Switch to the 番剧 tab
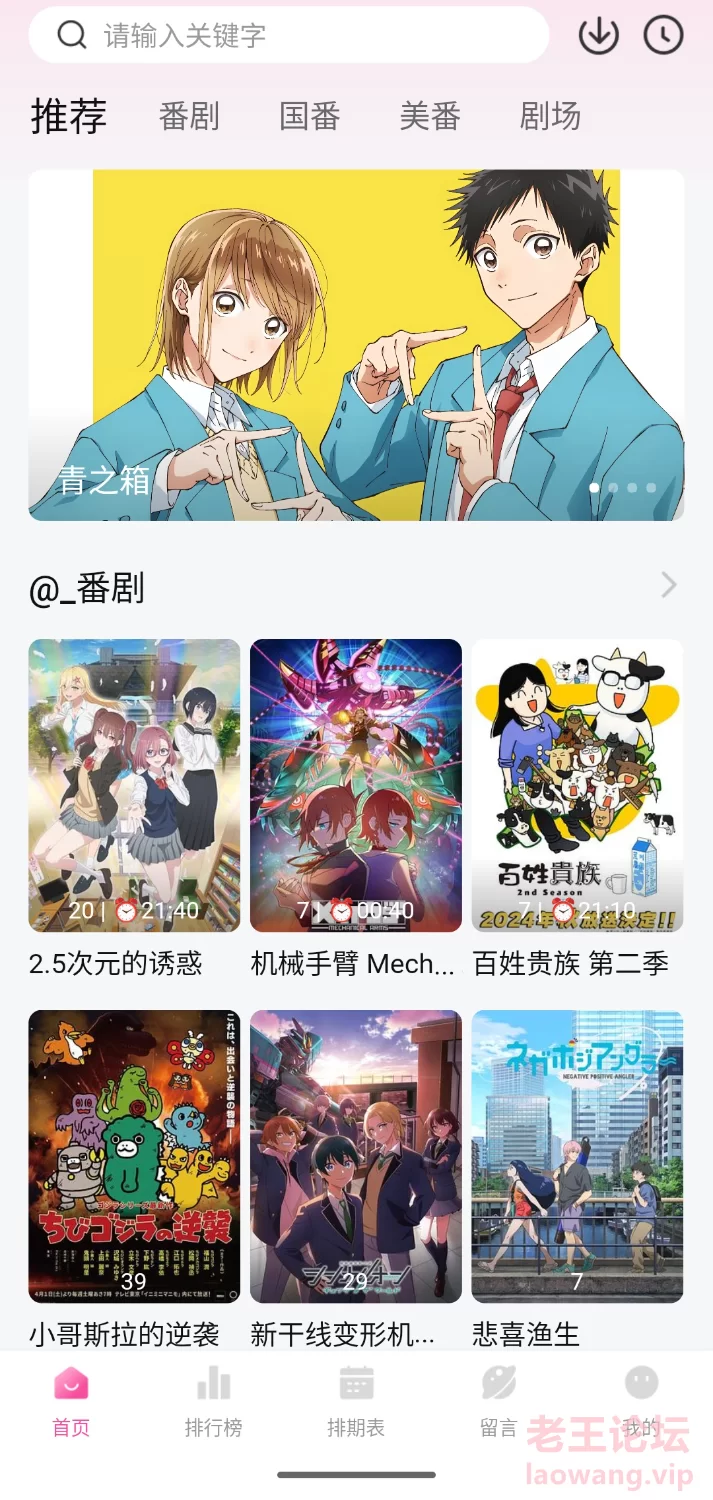This screenshot has width=713, height=1500. 189,117
